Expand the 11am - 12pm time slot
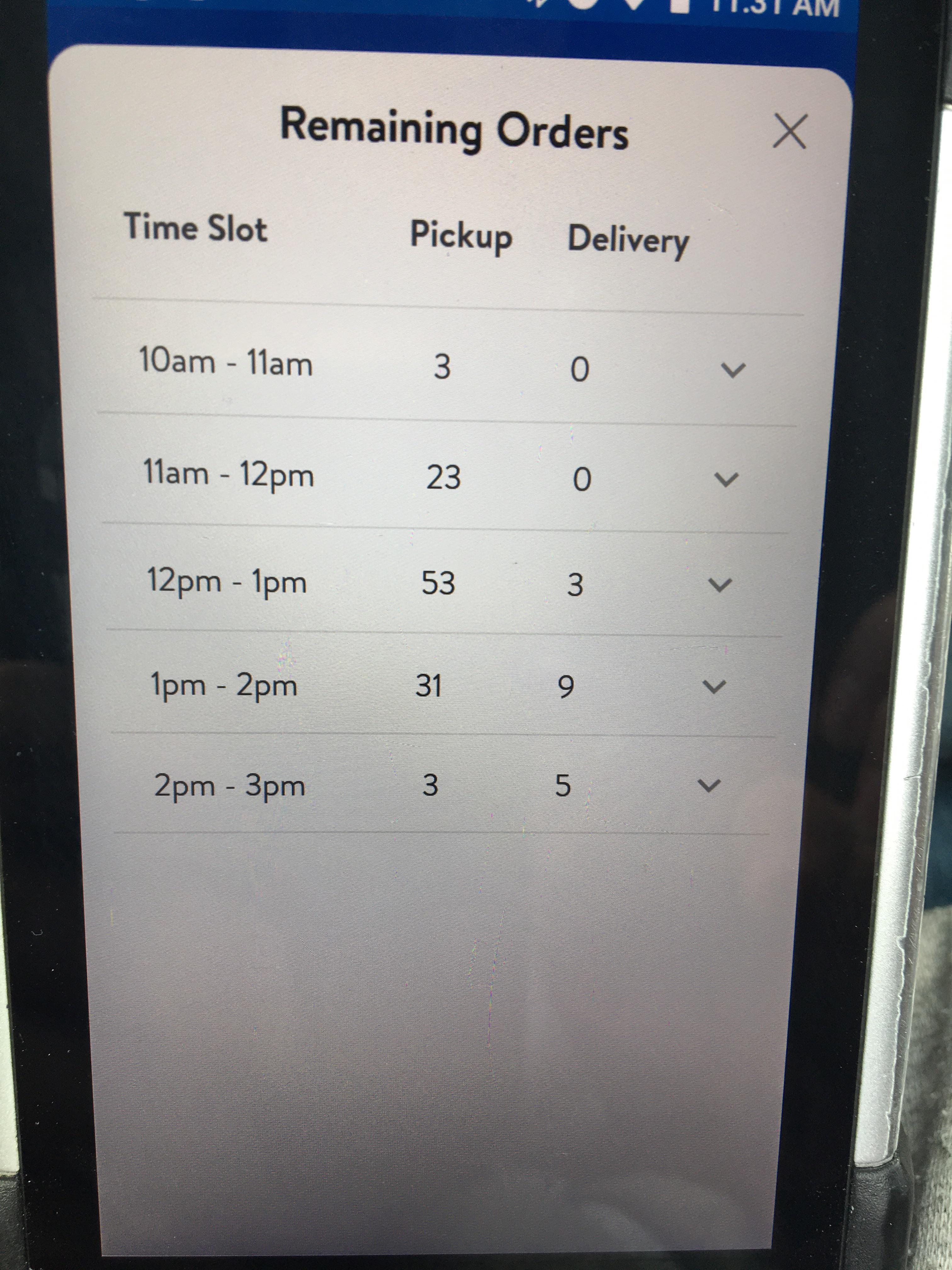 click(726, 479)
